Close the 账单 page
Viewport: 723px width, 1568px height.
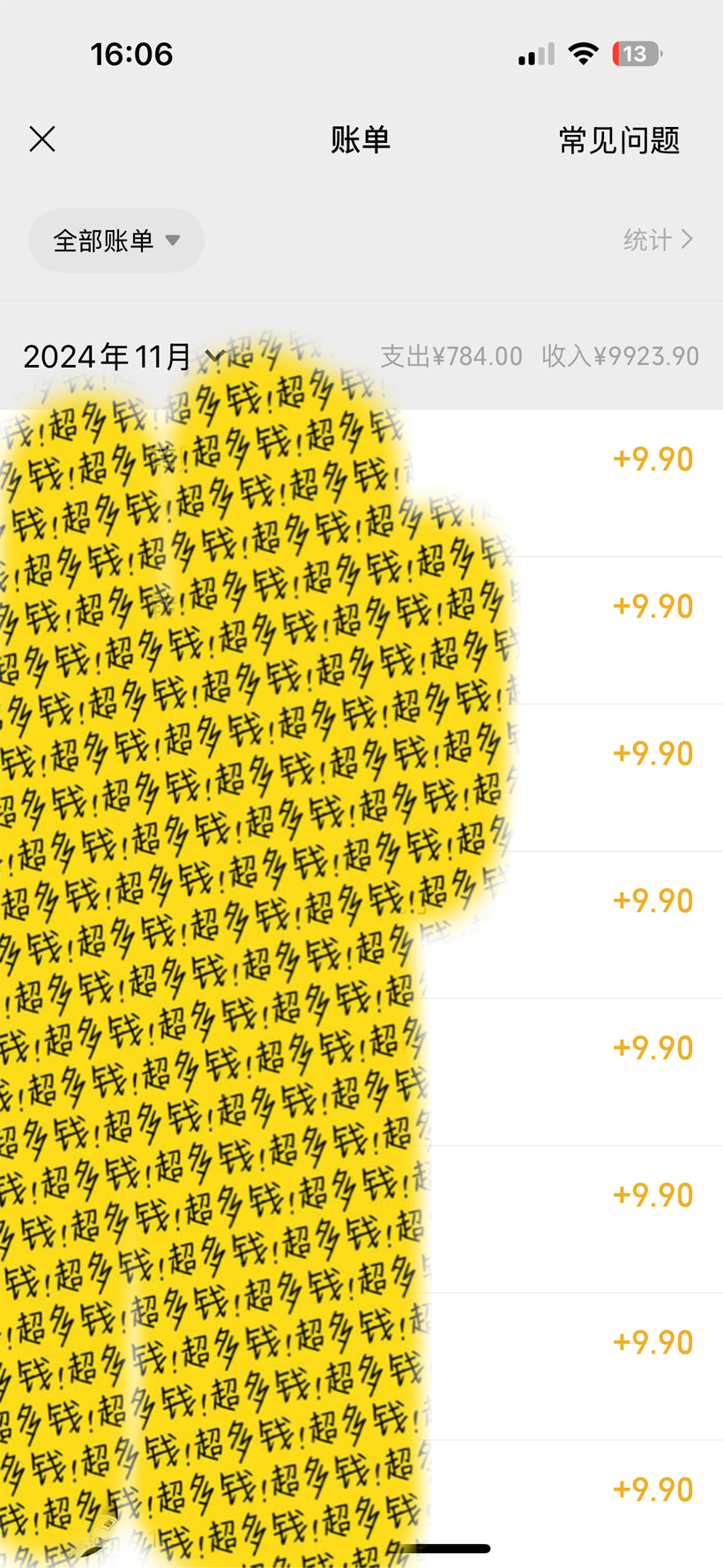pyautogui.click(x=42, y=139)
